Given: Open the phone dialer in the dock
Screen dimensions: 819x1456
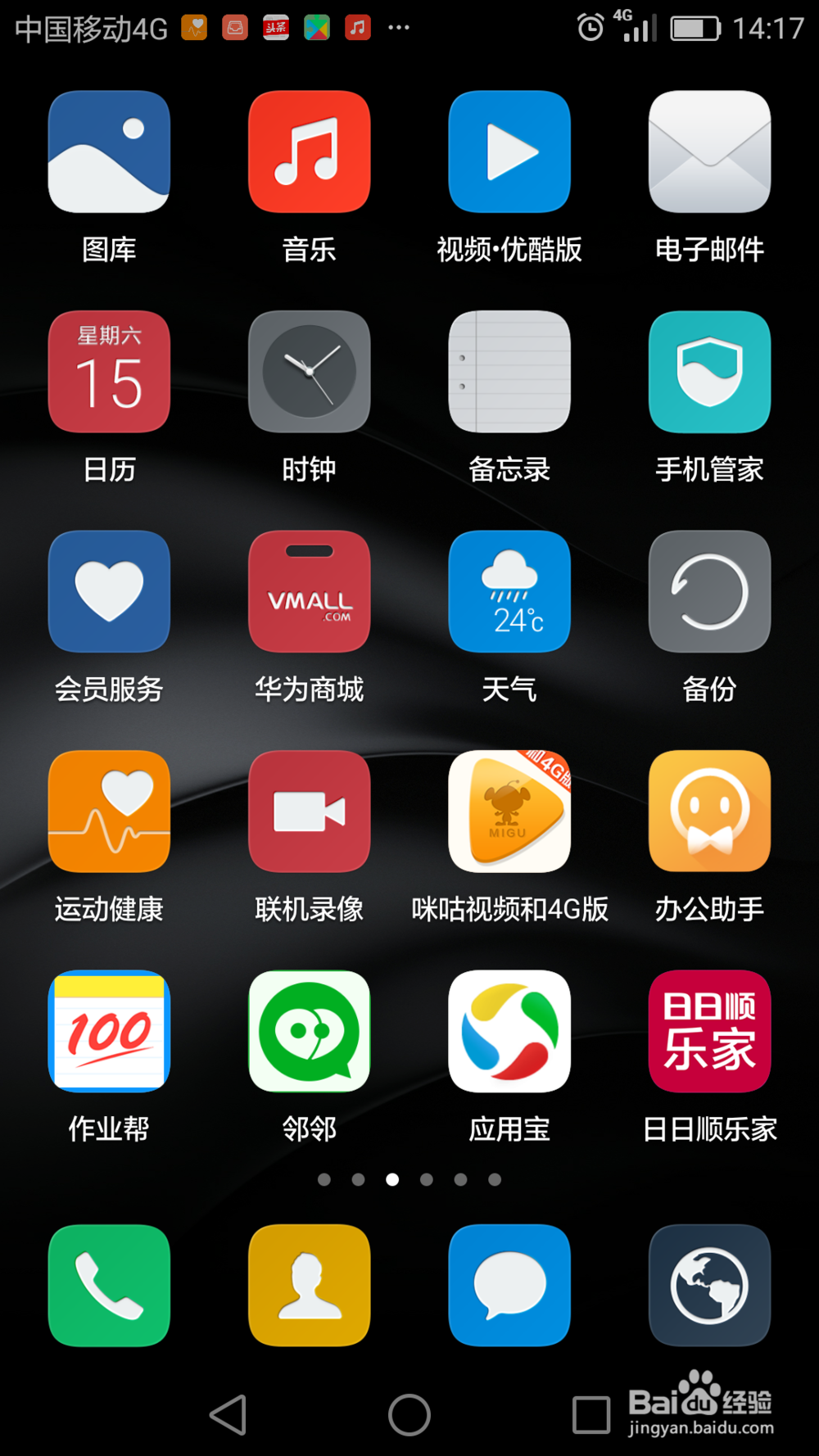Looking at the screenshot, I should pos(110,1286).
